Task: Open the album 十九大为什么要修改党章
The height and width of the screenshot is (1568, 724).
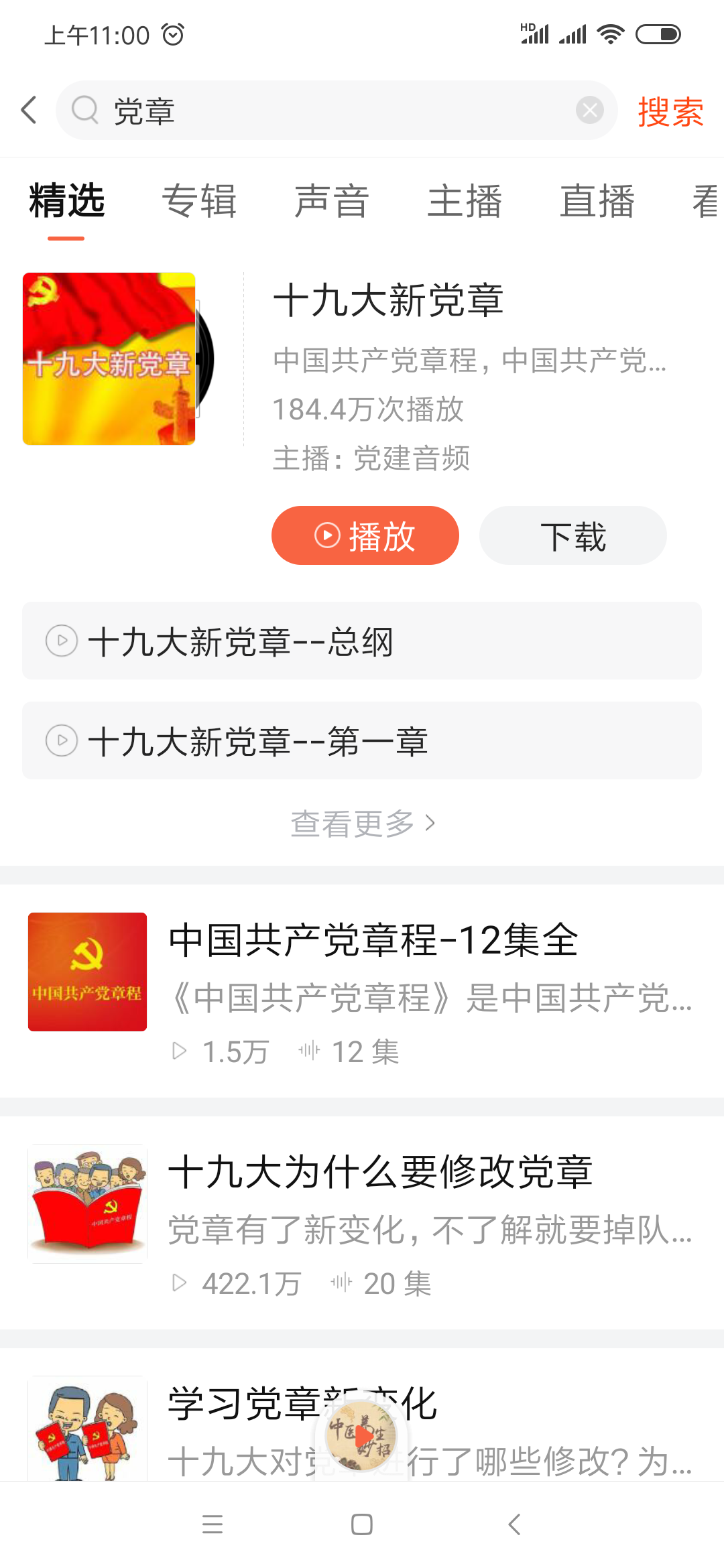Action: (x=379, y=1173)
